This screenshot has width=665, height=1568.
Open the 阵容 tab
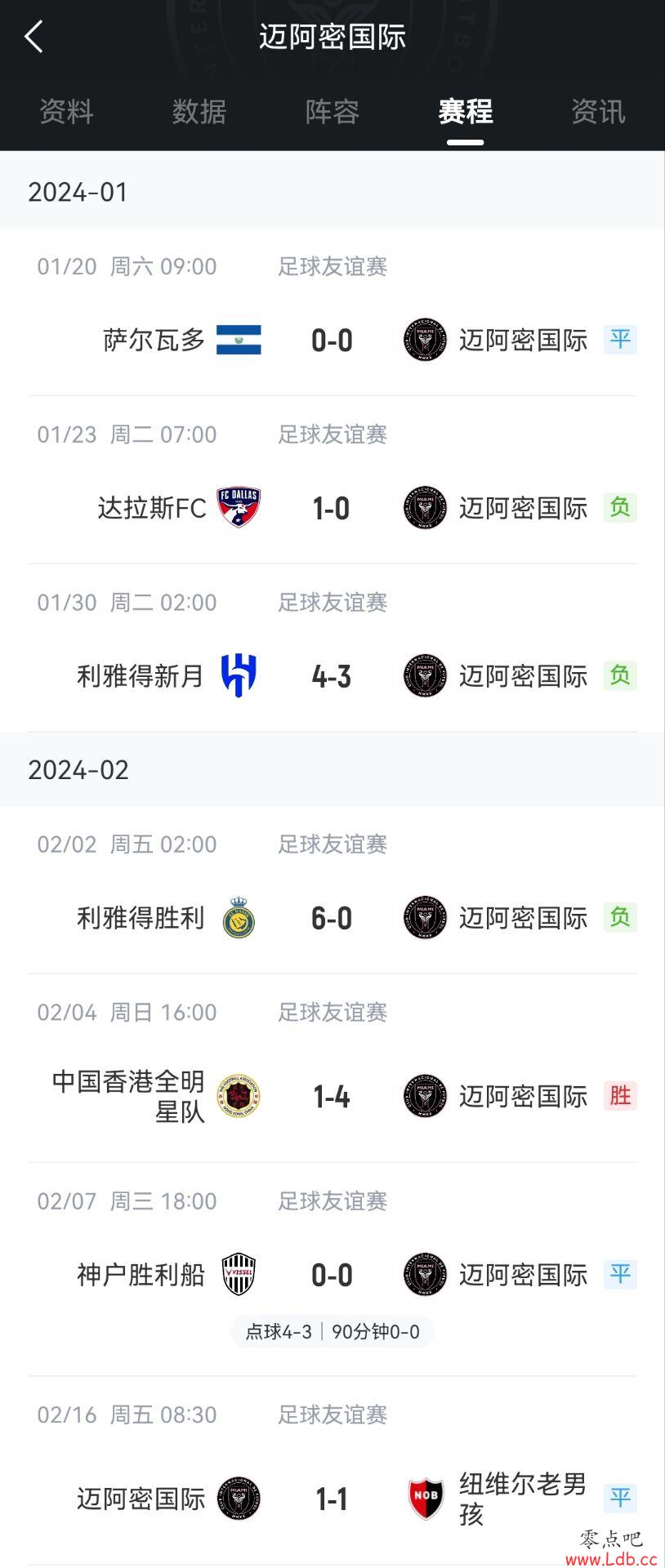click(x=332, y=112)
